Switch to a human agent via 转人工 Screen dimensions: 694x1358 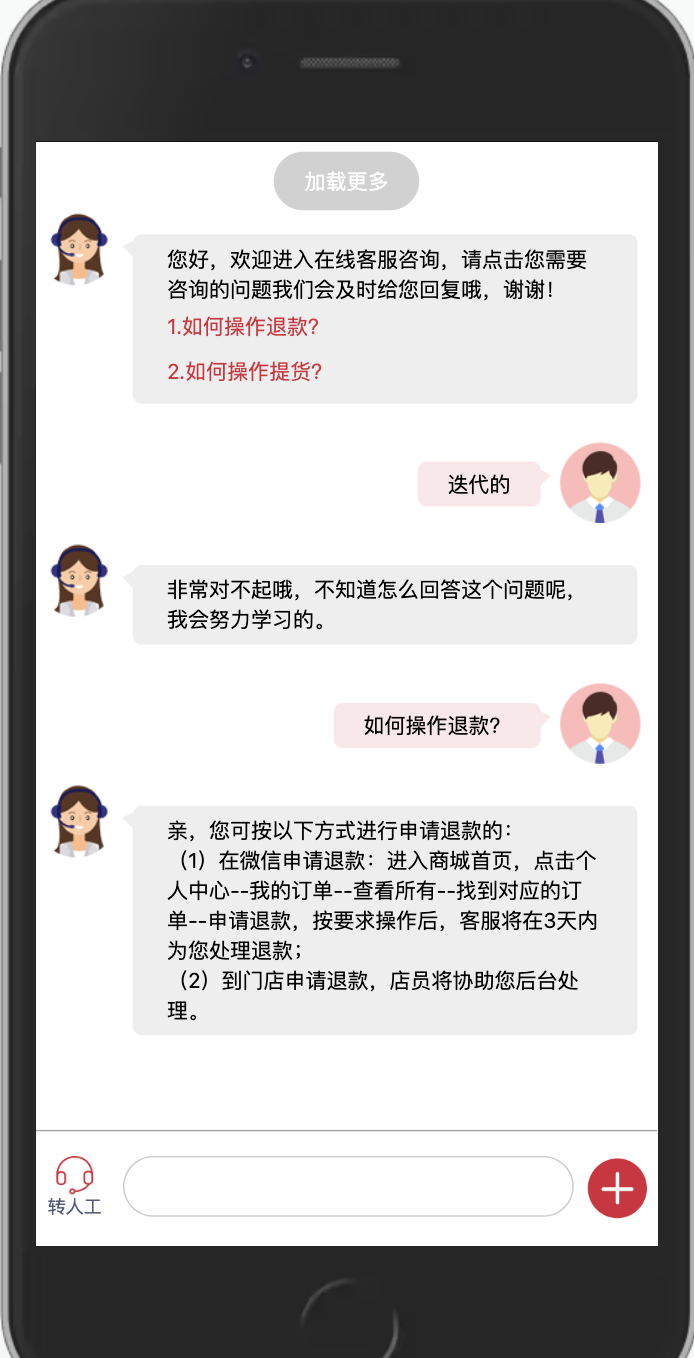[75, 1186]
